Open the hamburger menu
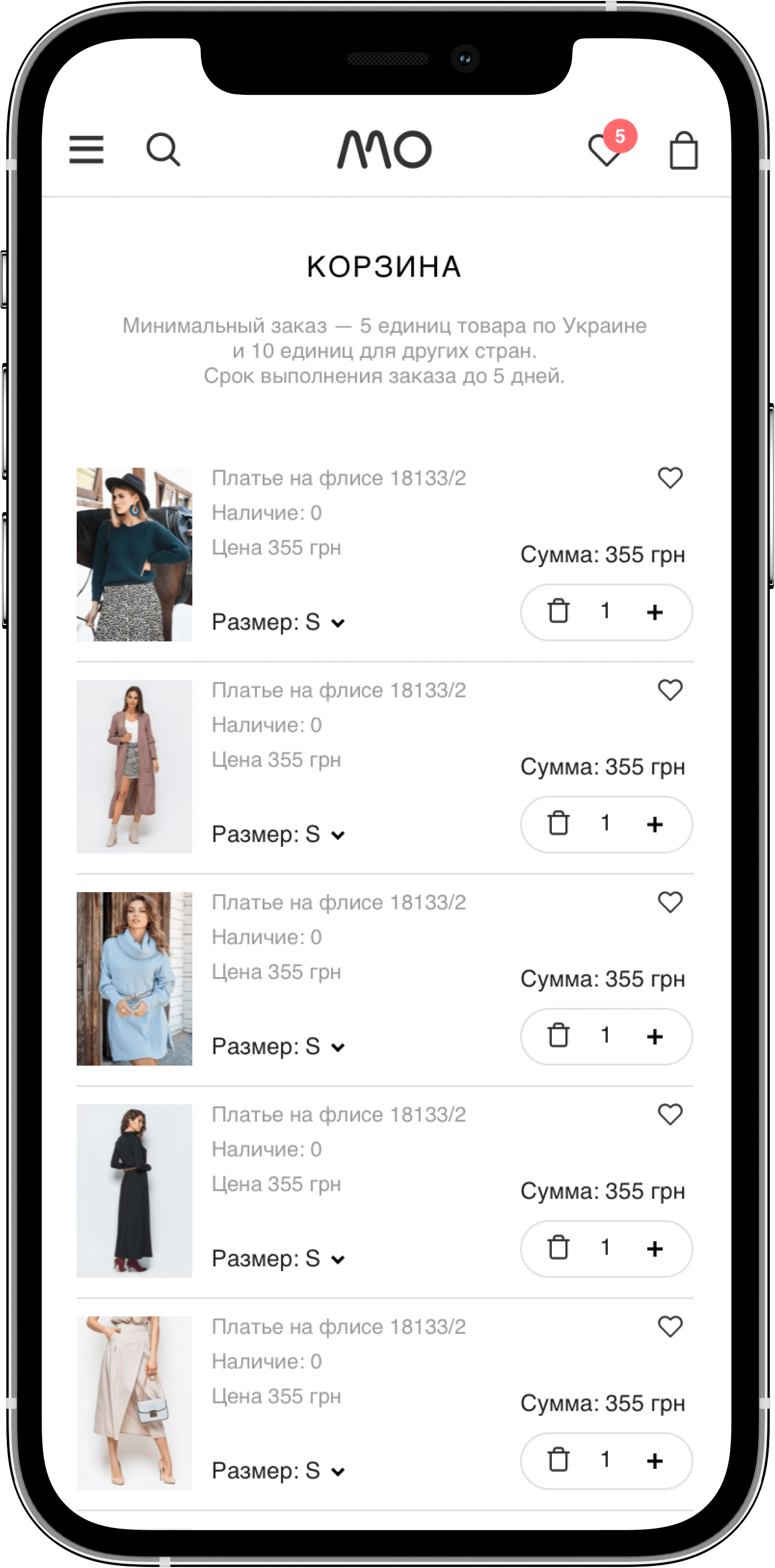This screenshot has width=775, height=1568. [86, 150]
